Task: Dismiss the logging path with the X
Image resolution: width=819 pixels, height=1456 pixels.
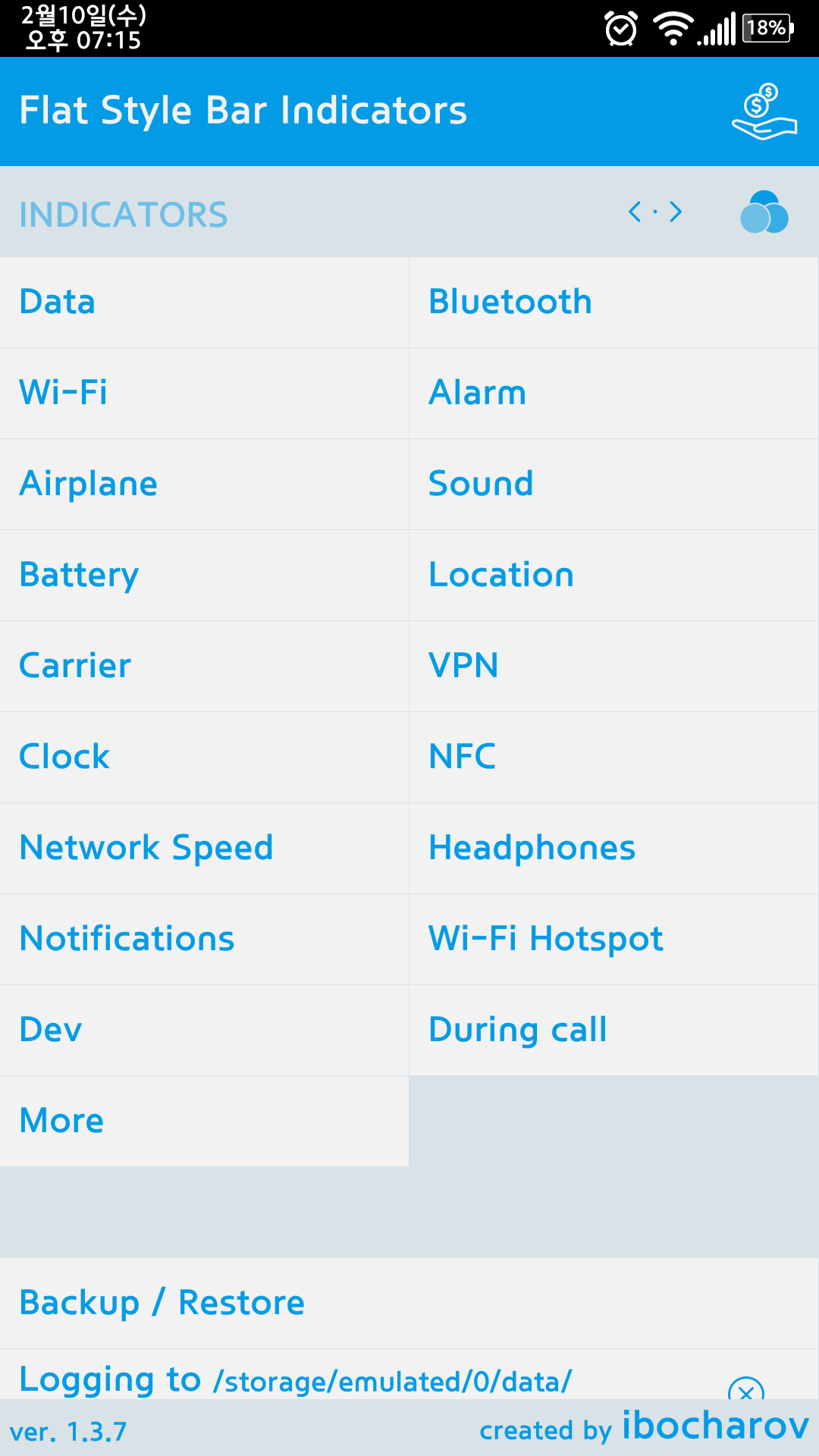Action: coord(745,1390)
